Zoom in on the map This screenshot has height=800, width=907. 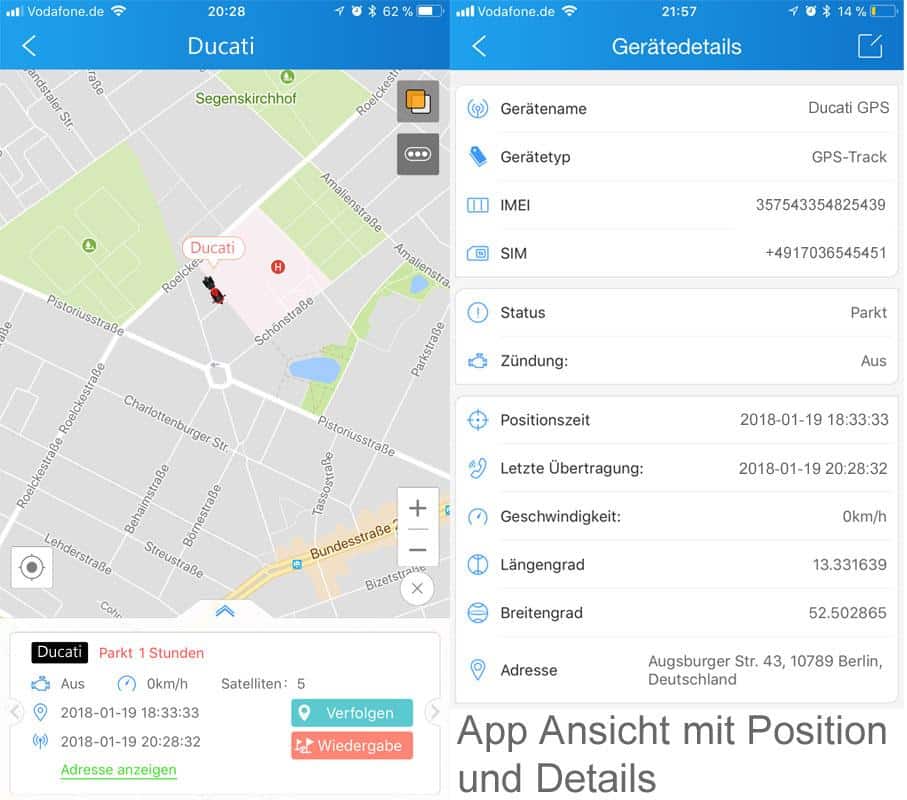(418, 508)
